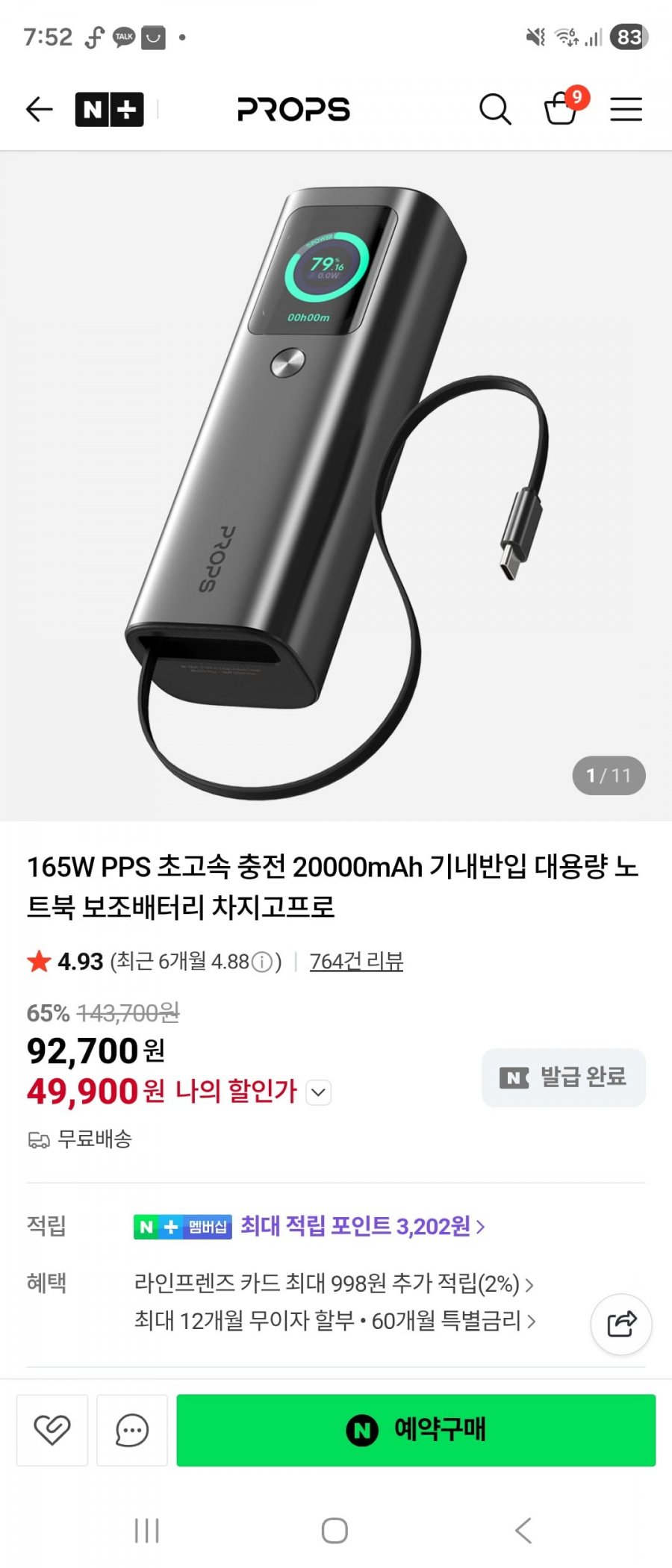The image size is (672, 1568).
Task: Tap the 발급 완료 coupon button
Action: [563, 1077]
